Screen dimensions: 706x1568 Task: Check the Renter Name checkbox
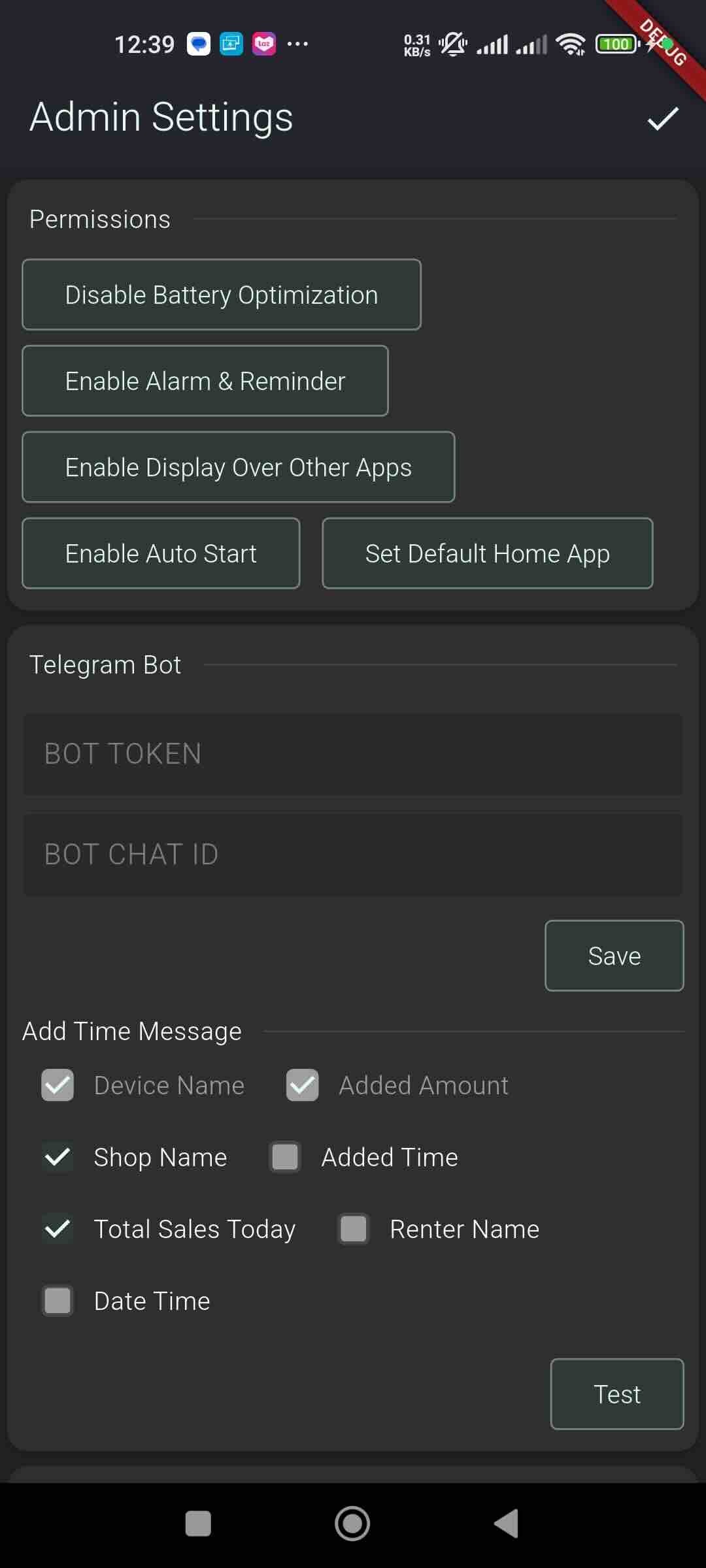(354, 1229)
